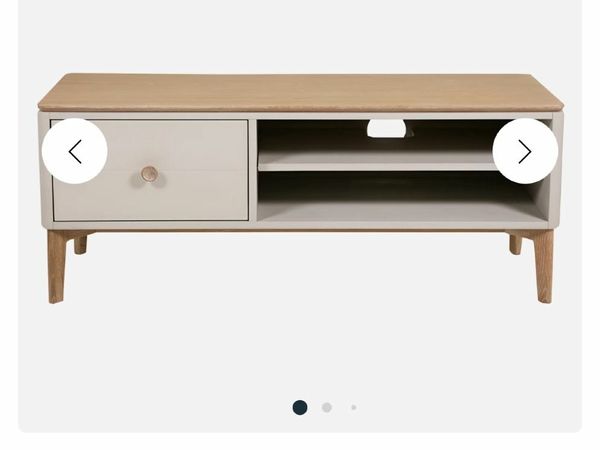Go to the previous product image
Image resolution: width=600 pixels, height=450 pixels.
coord(75,151)
